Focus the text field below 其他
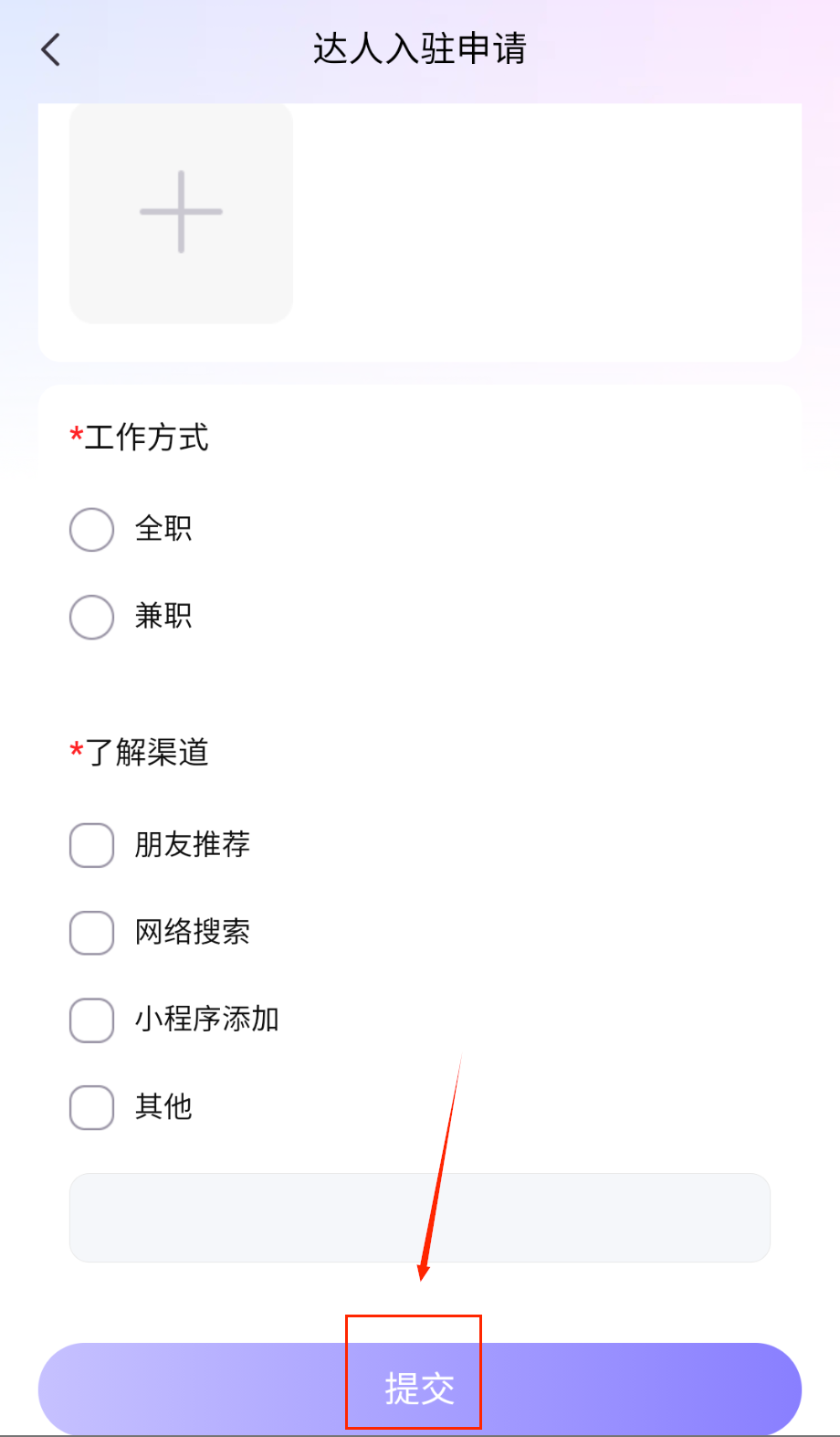Viewport: 840px width, 1437px height. 419,1218
